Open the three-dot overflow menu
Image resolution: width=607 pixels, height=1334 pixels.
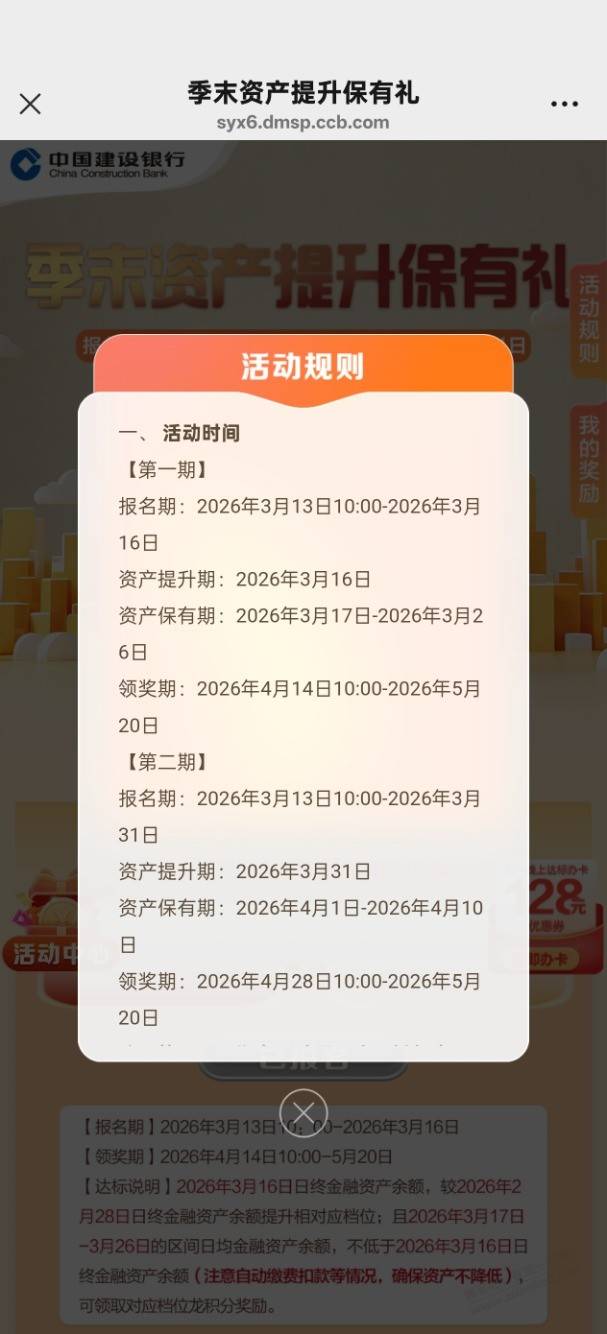[564, 104]
